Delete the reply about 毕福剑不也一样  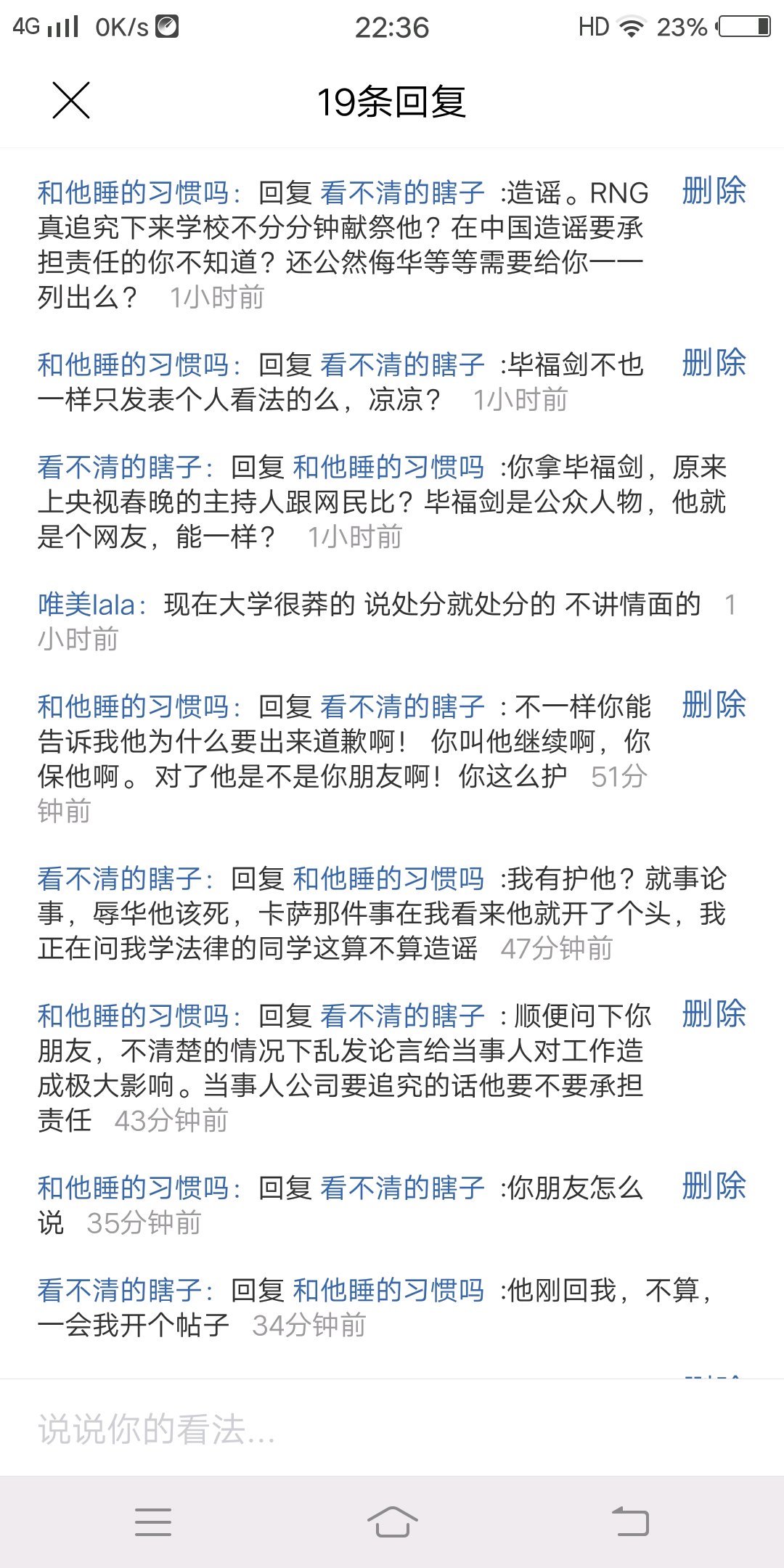click(x=714, y=363)
